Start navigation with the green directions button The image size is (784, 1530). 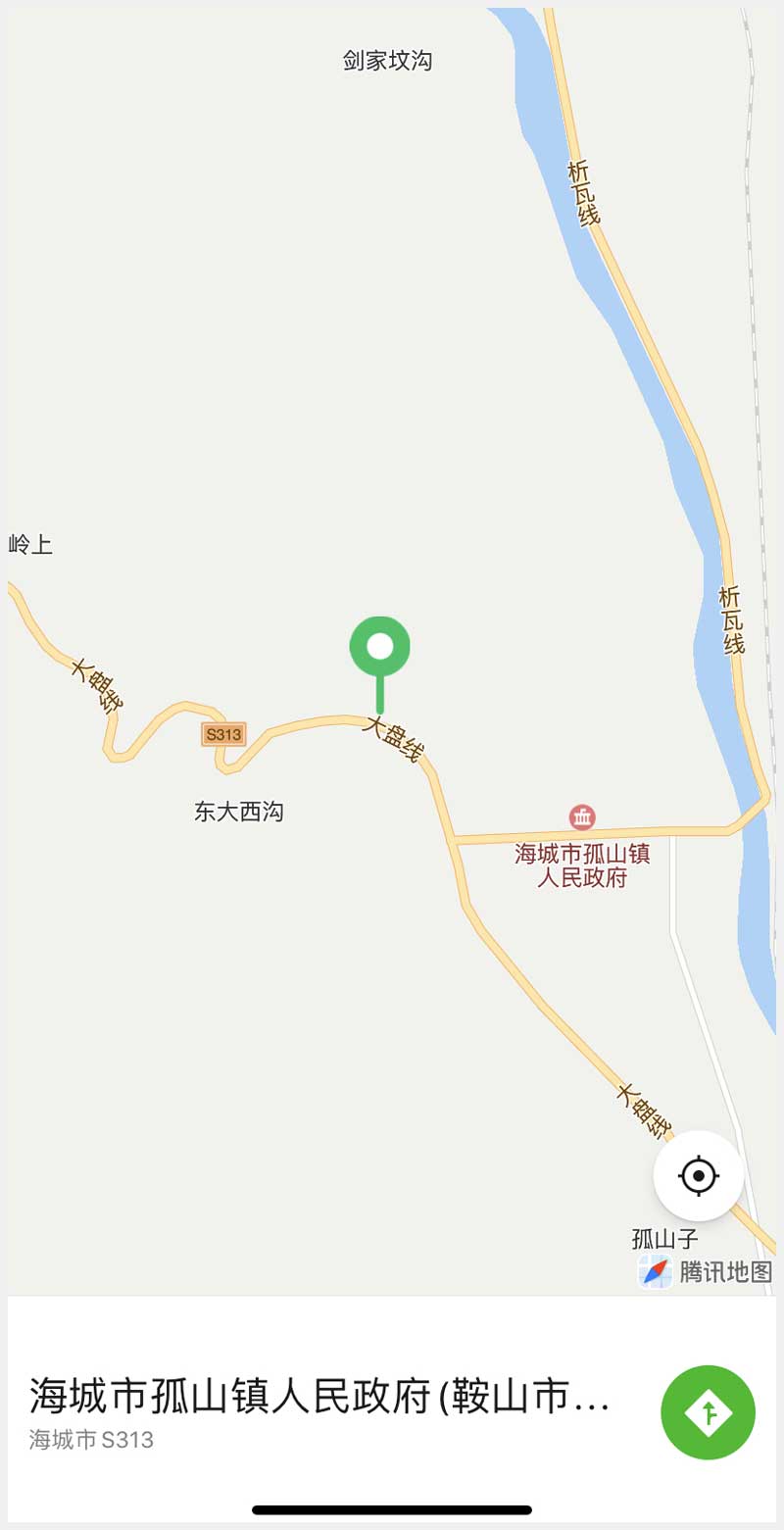pos(708,1412)
